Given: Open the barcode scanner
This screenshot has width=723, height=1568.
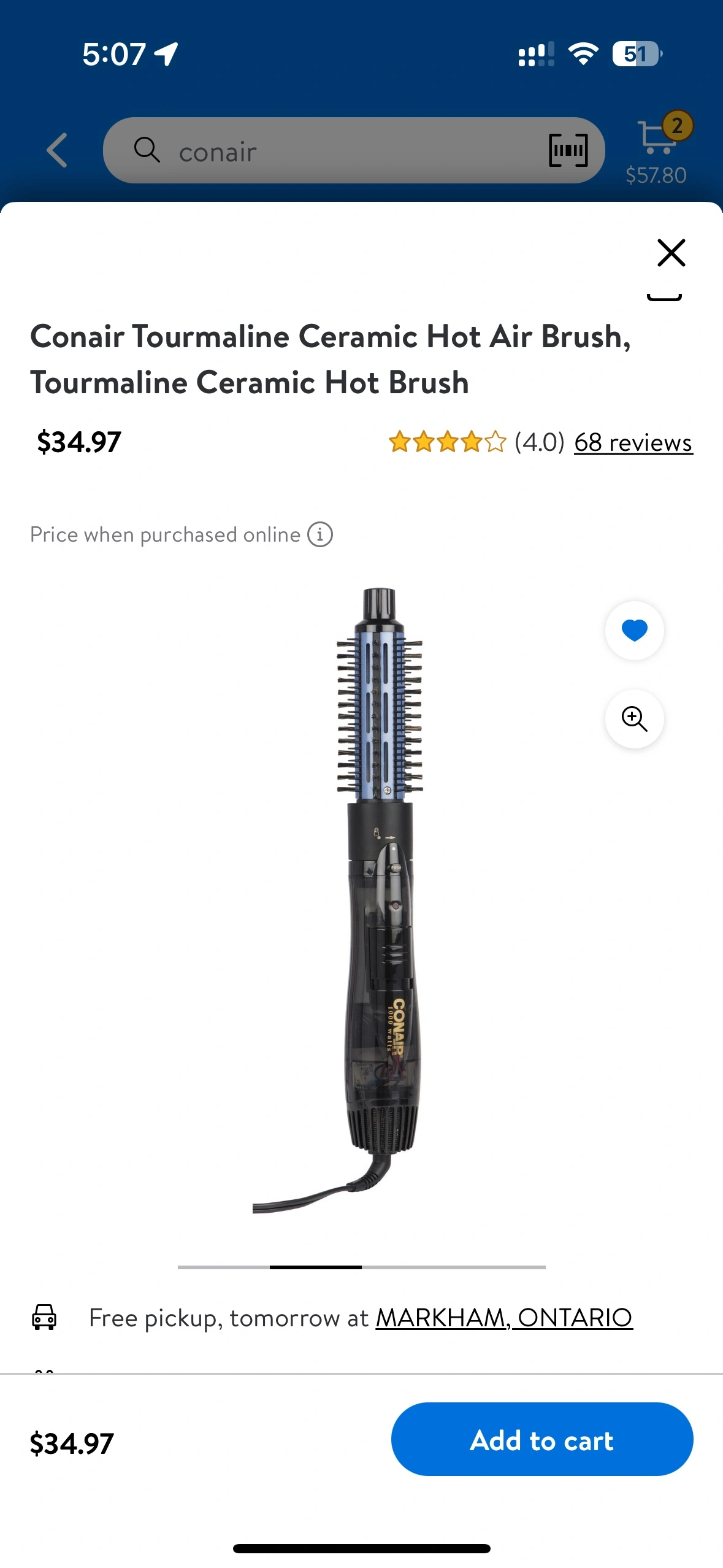Looking at the screenshot, I should 568,150.
